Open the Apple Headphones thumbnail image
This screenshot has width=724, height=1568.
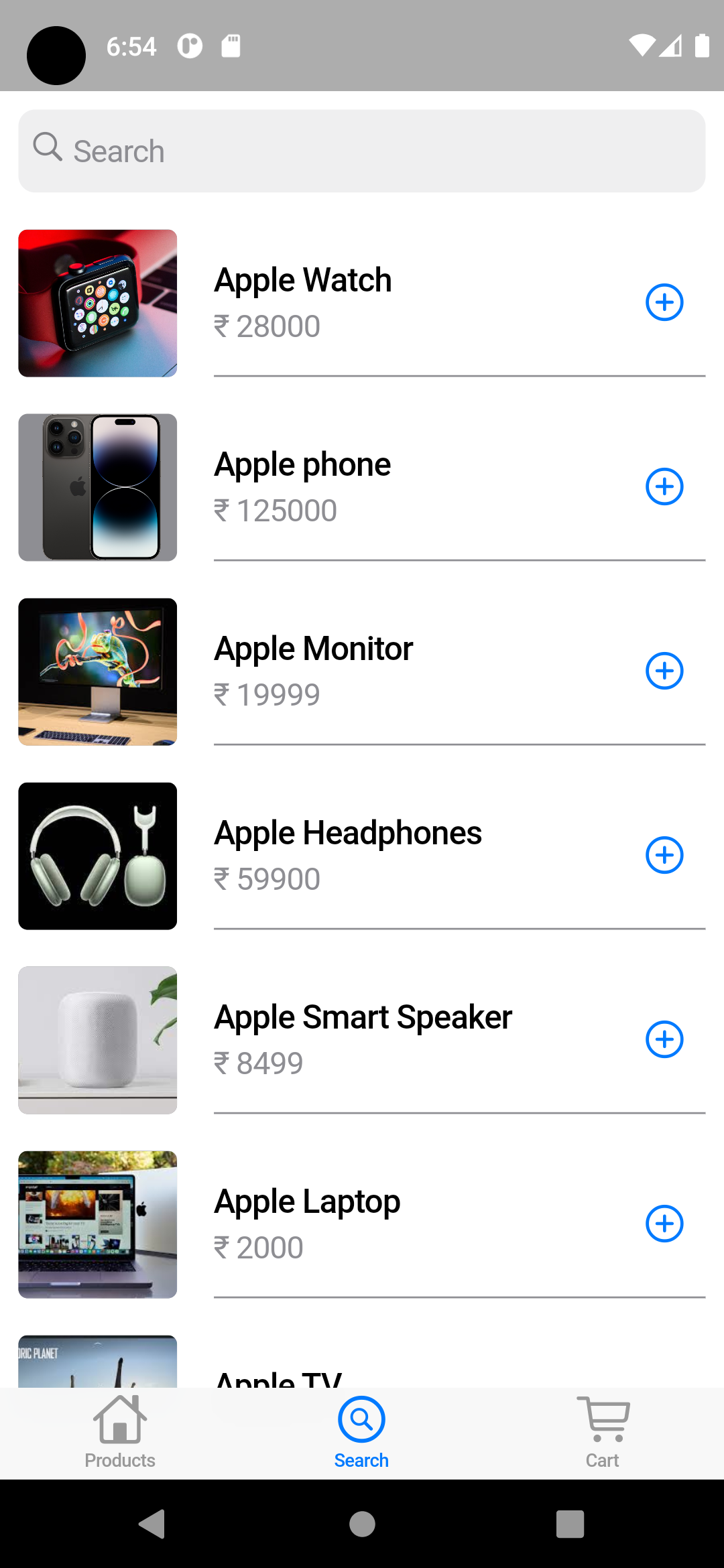click(97, 855)
